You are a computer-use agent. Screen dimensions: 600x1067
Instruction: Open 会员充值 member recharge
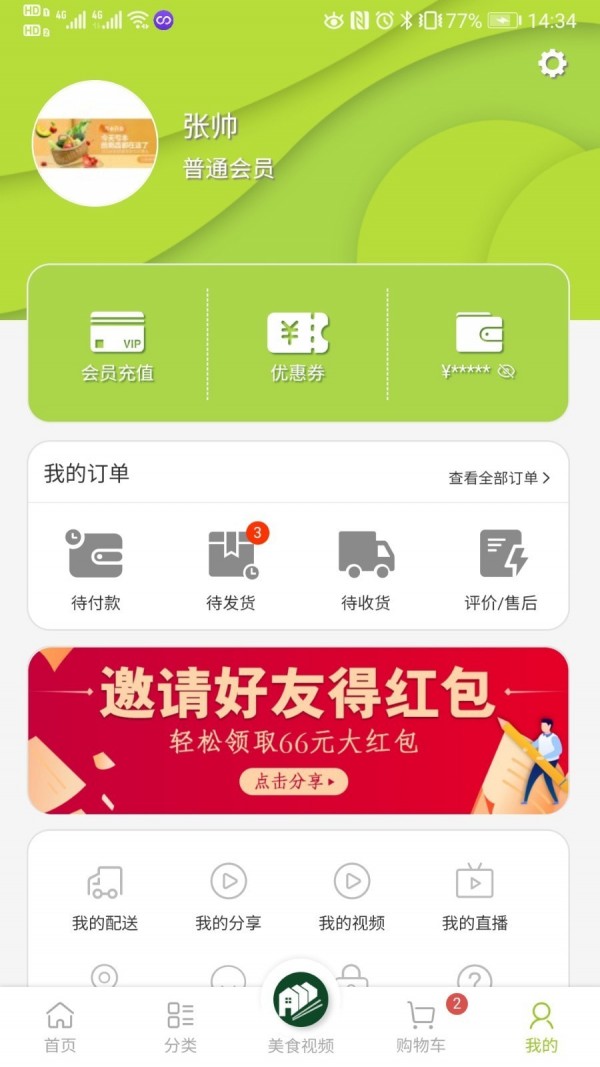coord(118,346)
